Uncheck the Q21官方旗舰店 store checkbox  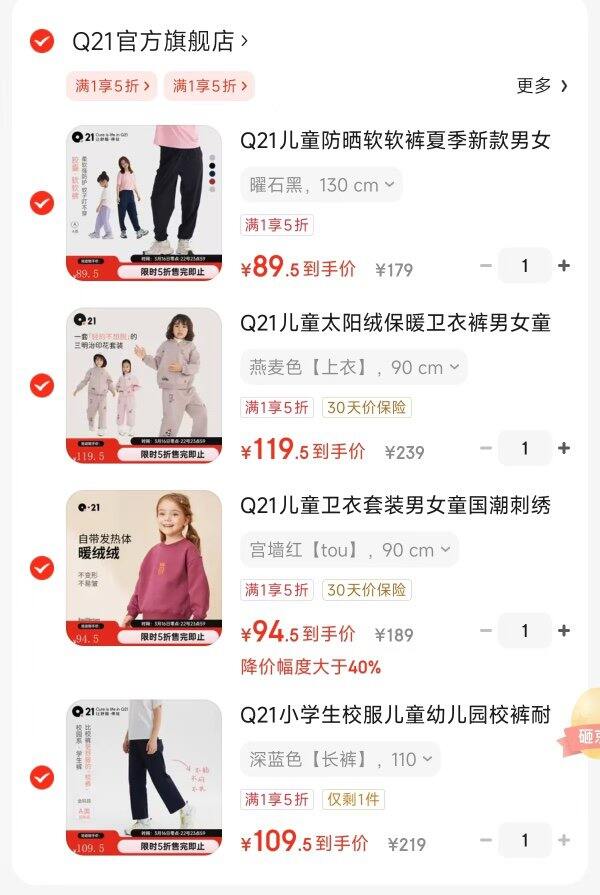point(42,41)
